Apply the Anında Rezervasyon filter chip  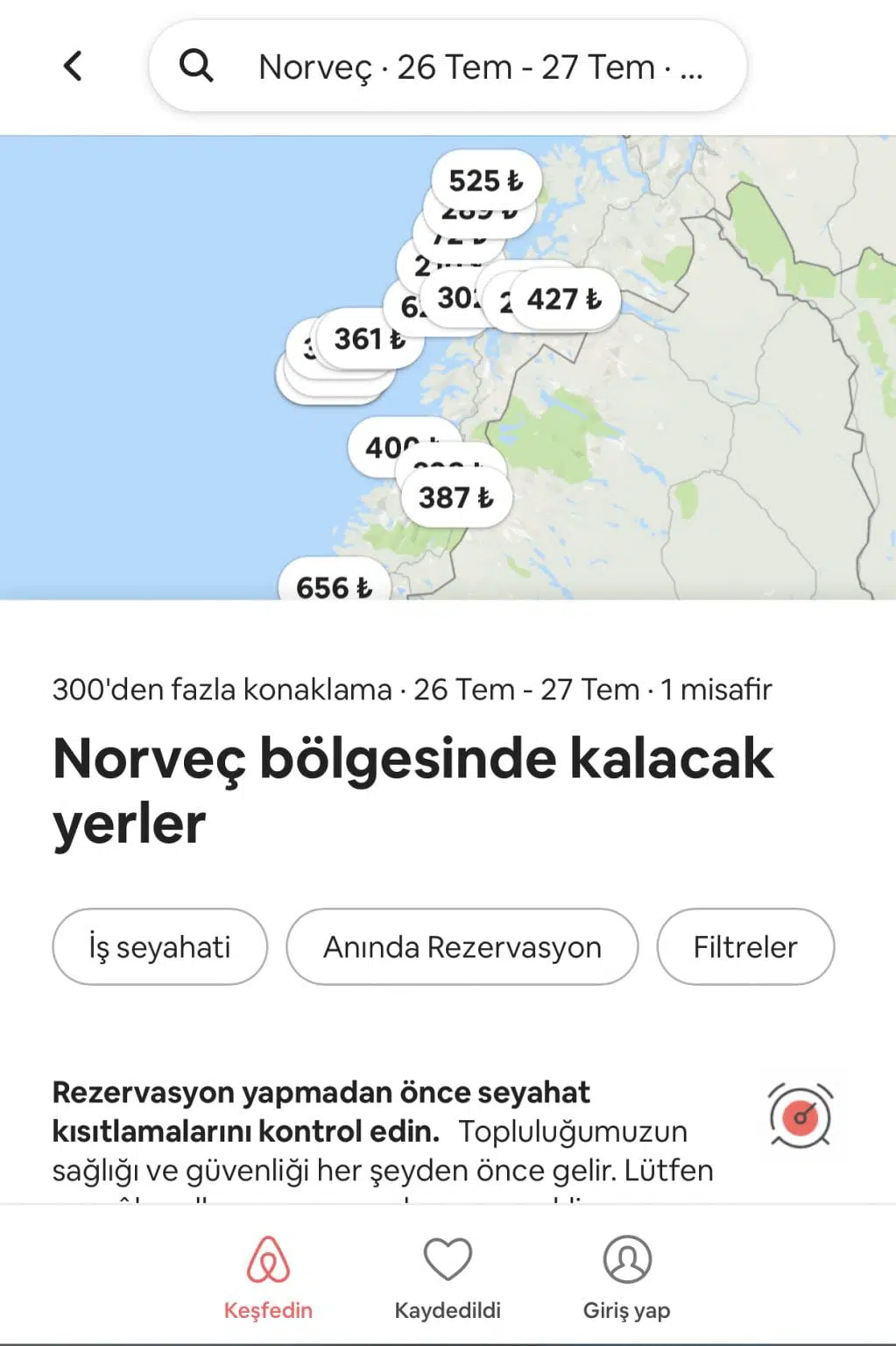pos(462,946)
